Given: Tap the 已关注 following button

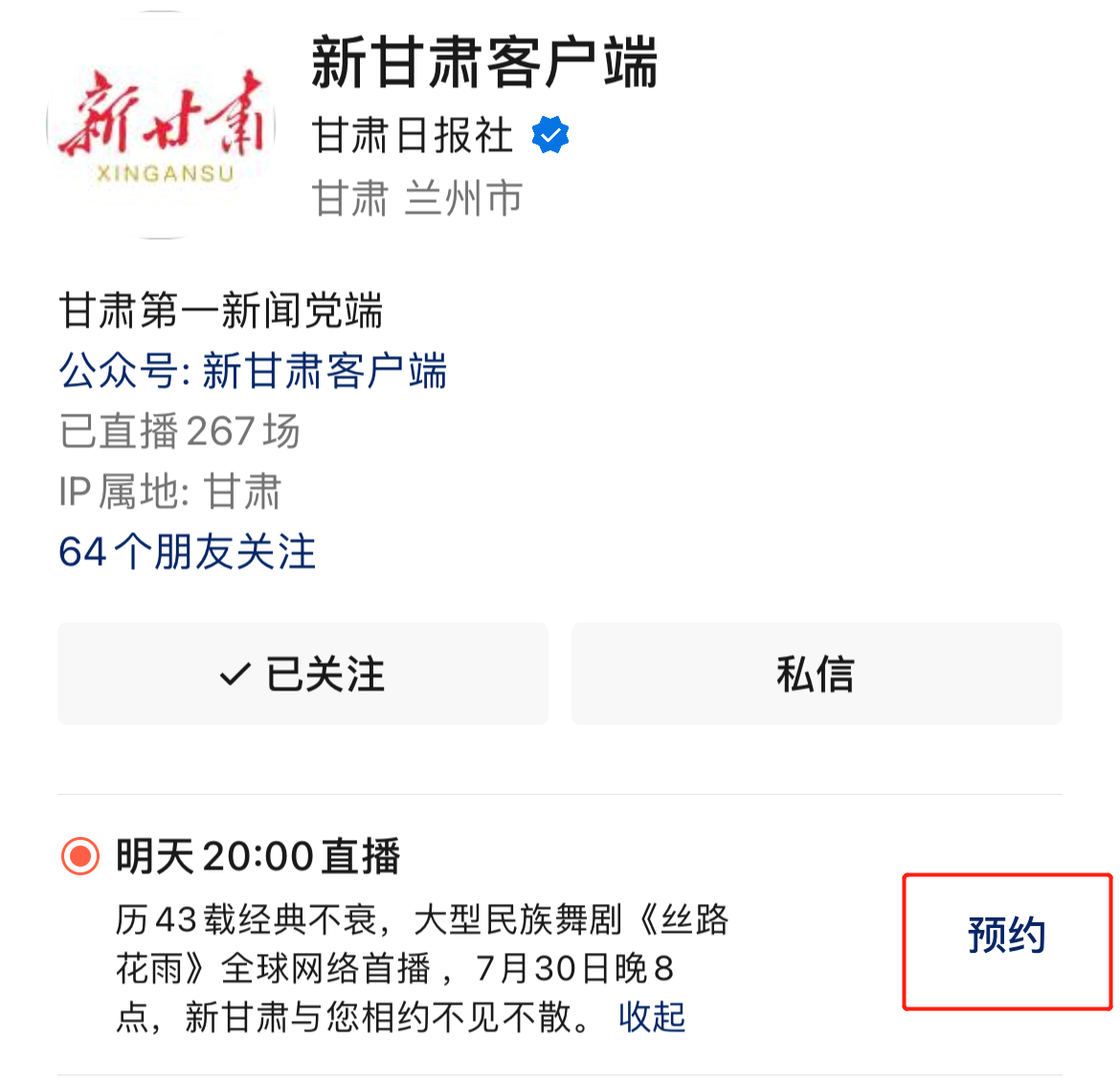Looking at the screenshot, I should 302,674.
